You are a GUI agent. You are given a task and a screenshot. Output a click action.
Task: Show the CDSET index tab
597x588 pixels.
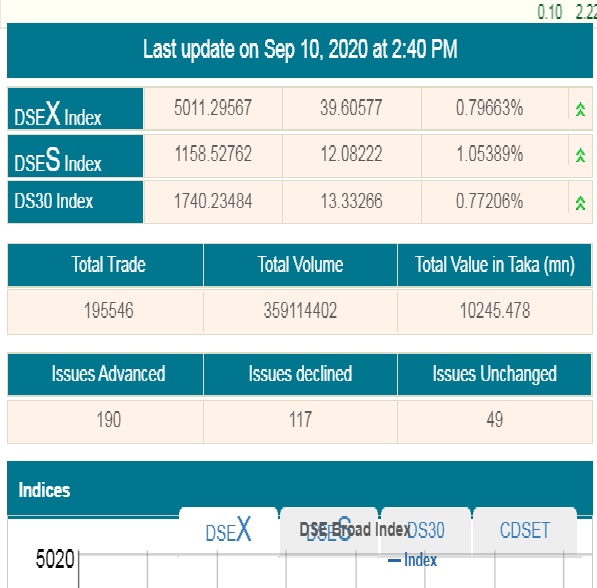click(525, 530)
